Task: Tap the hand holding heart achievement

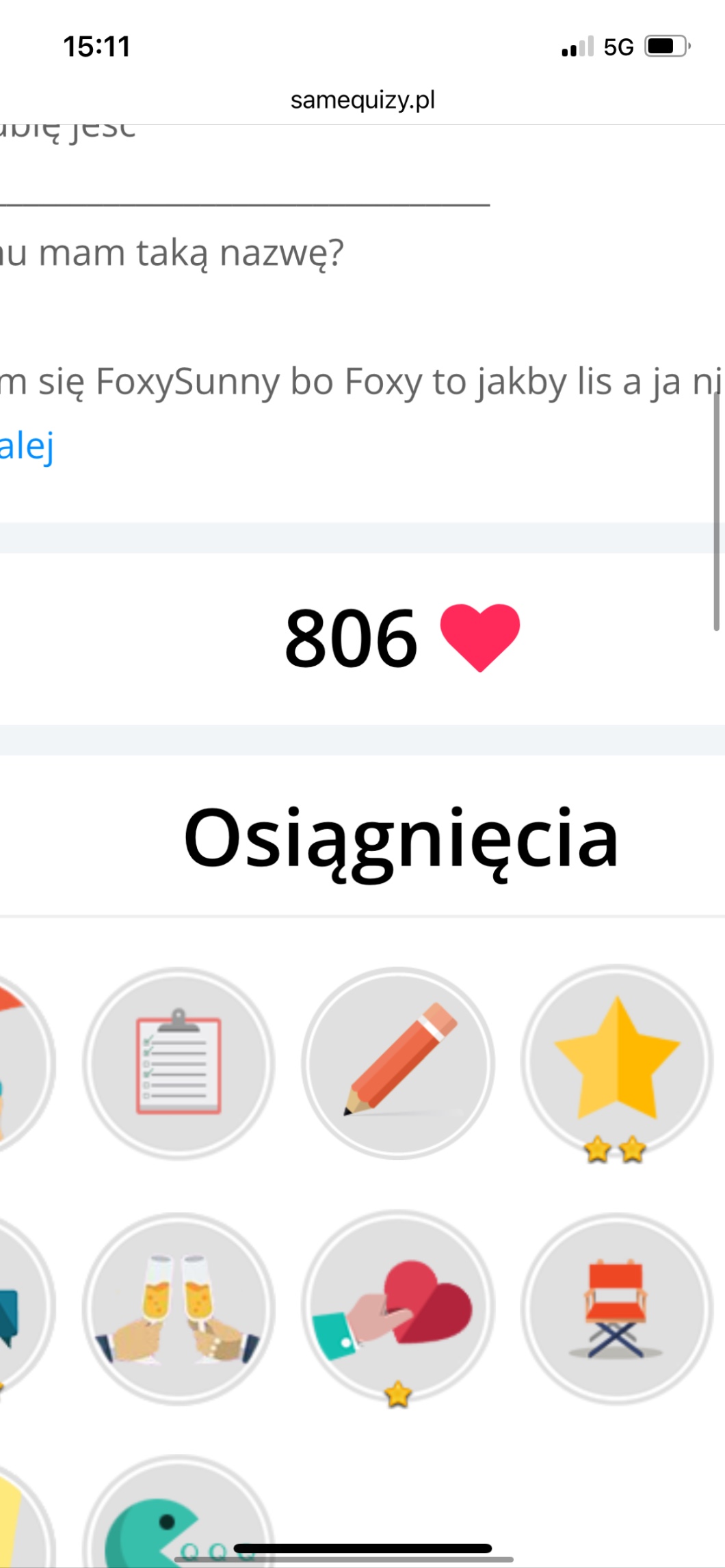Action: [398, 1307]
